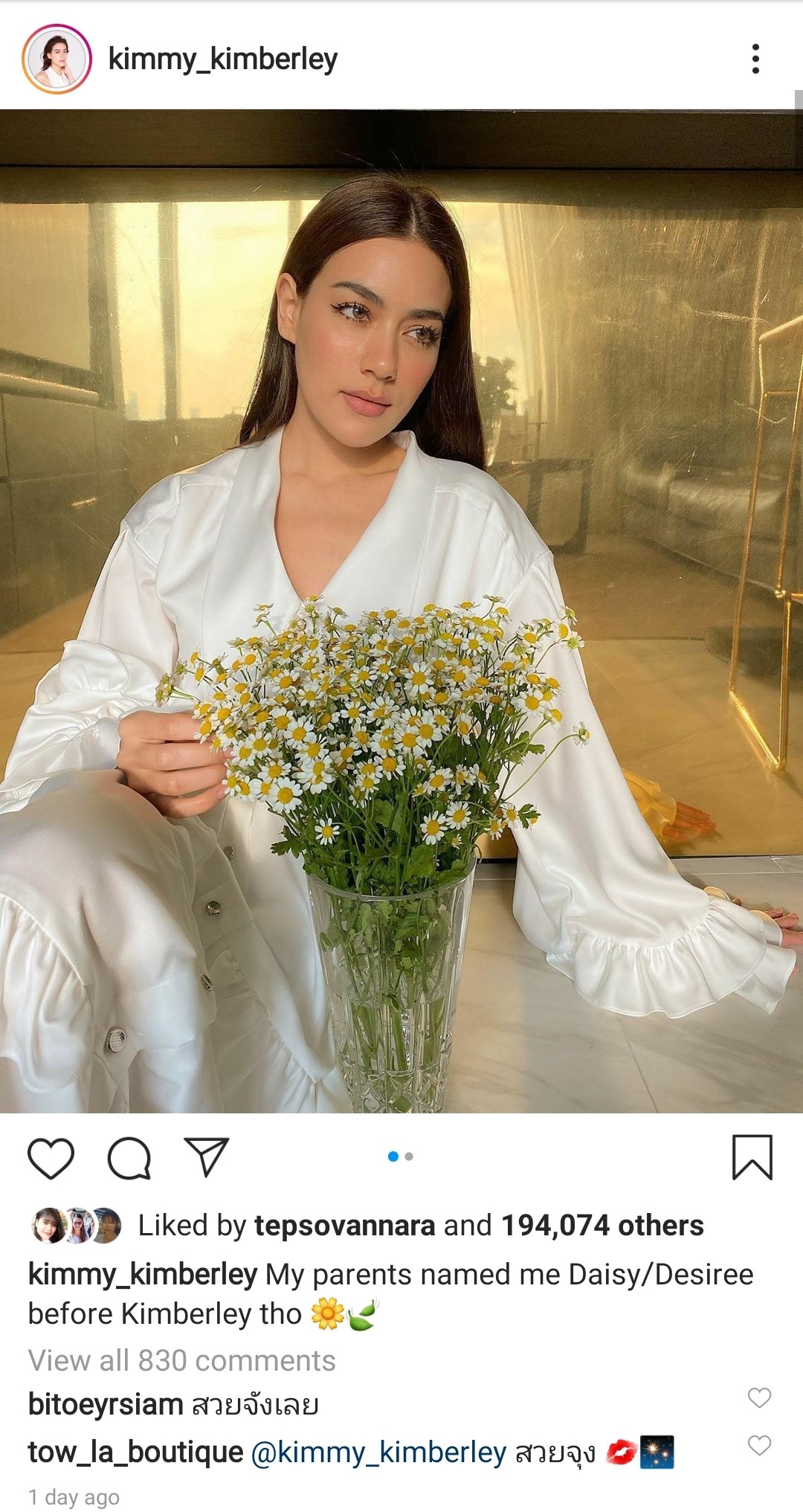This screenshot has height=1512, width=803.
Task: Like bitoeyrsiam's comment
Action: click(x=759, y=1397)
